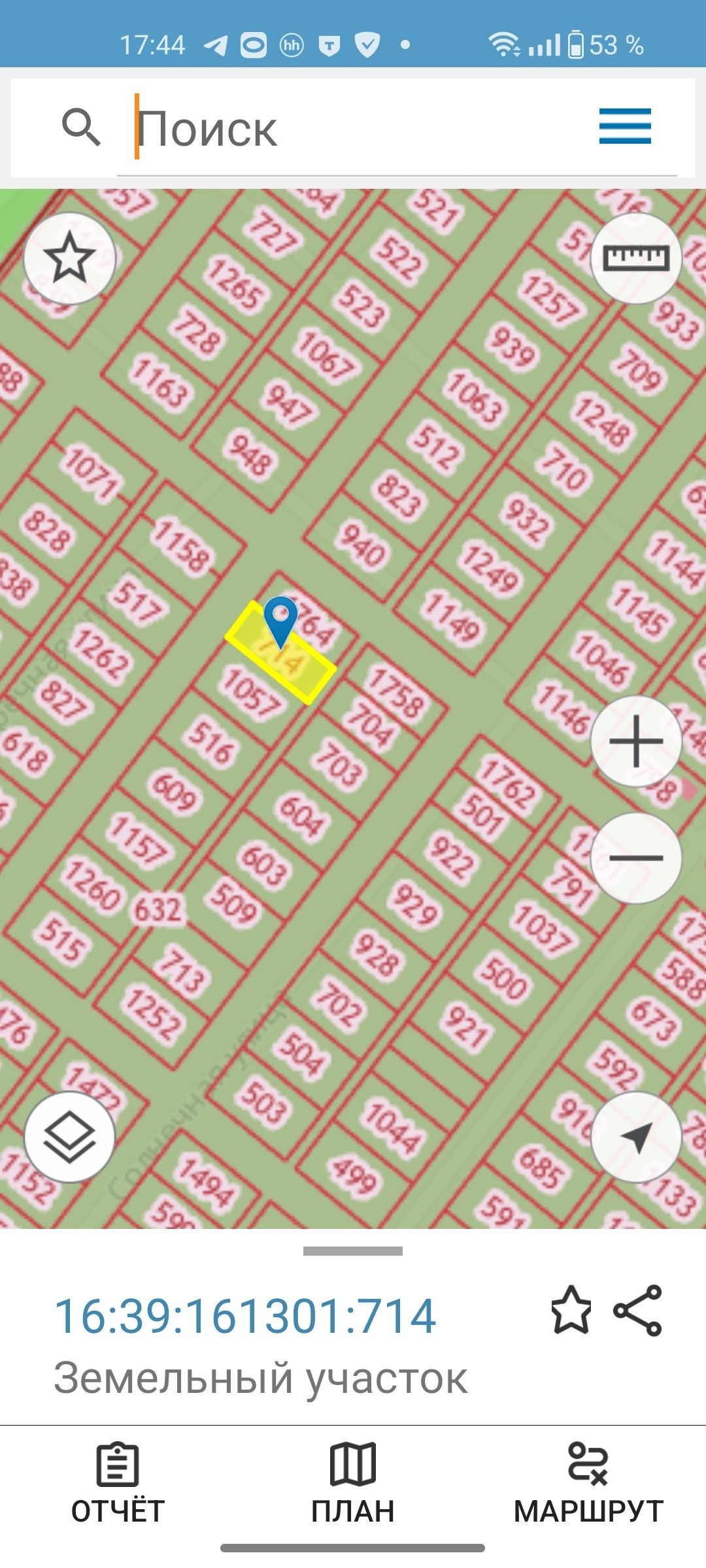Image resolution: width=706 pixels, height=1568 pixels.
Task: Open the hamburger menu
Action: tap(625, 126)
